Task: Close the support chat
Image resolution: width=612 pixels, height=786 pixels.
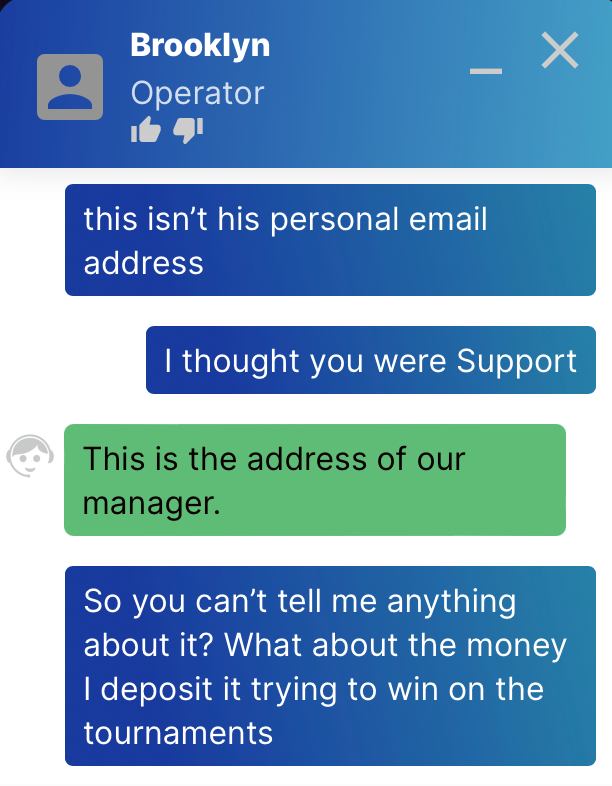Action: (x=559, y=51)
